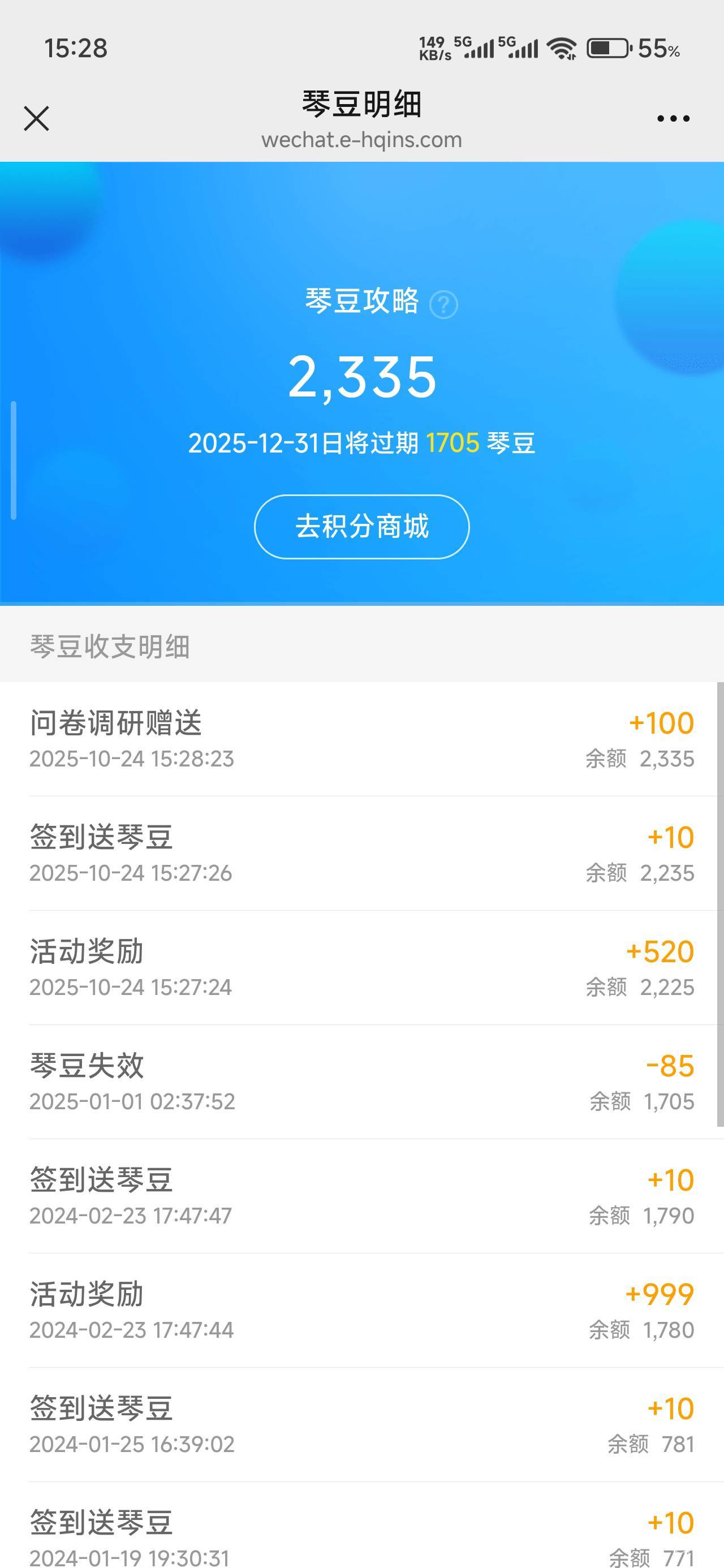The height and width of the screenshot is (1568, 724).
Task: Open the three-dot overflow menu
Action: [x=674, y=119]
